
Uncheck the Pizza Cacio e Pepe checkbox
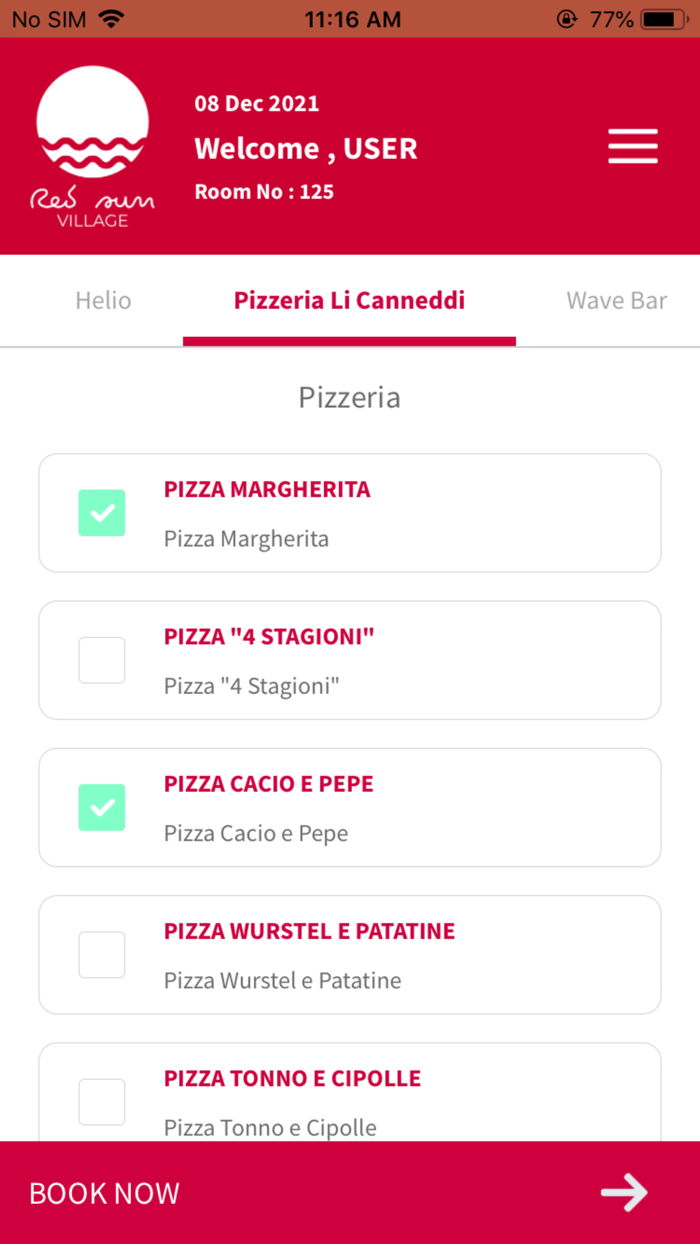click(x=102, y=807)
